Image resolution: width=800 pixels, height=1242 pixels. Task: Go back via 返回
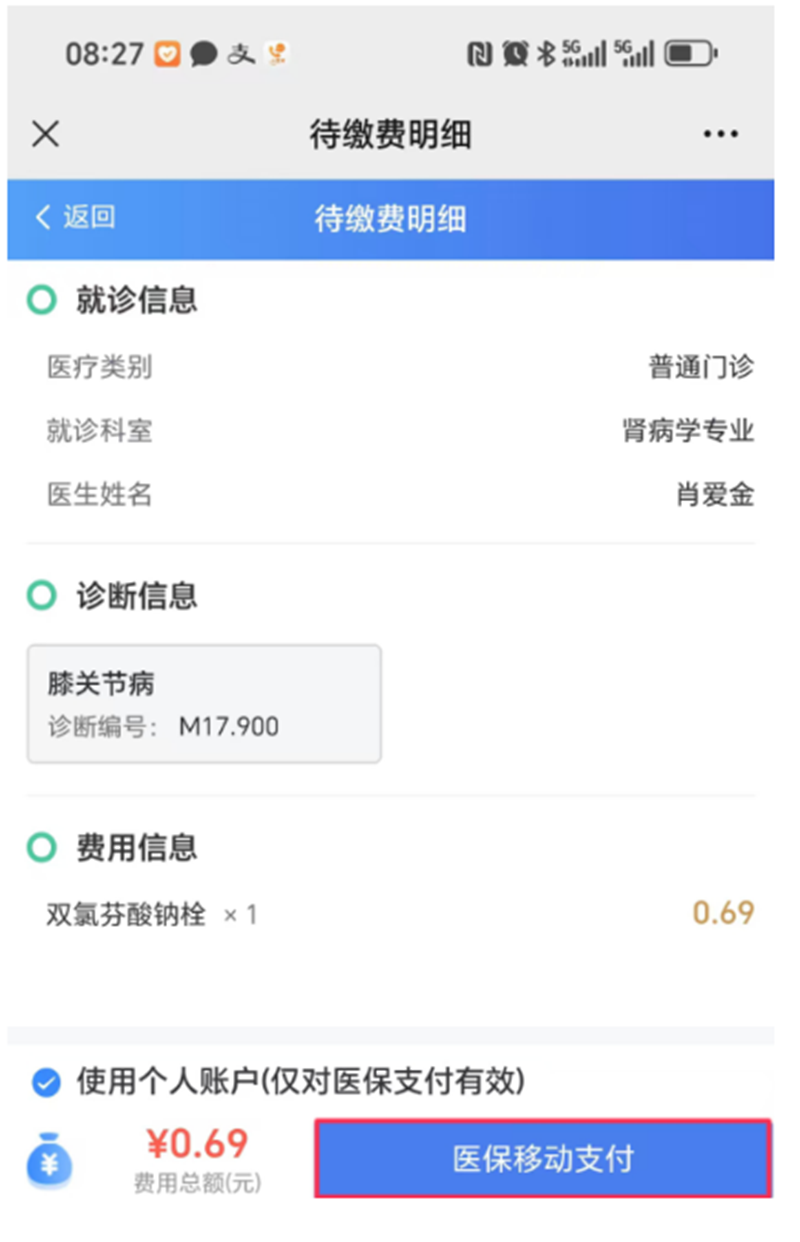(75, 217)
